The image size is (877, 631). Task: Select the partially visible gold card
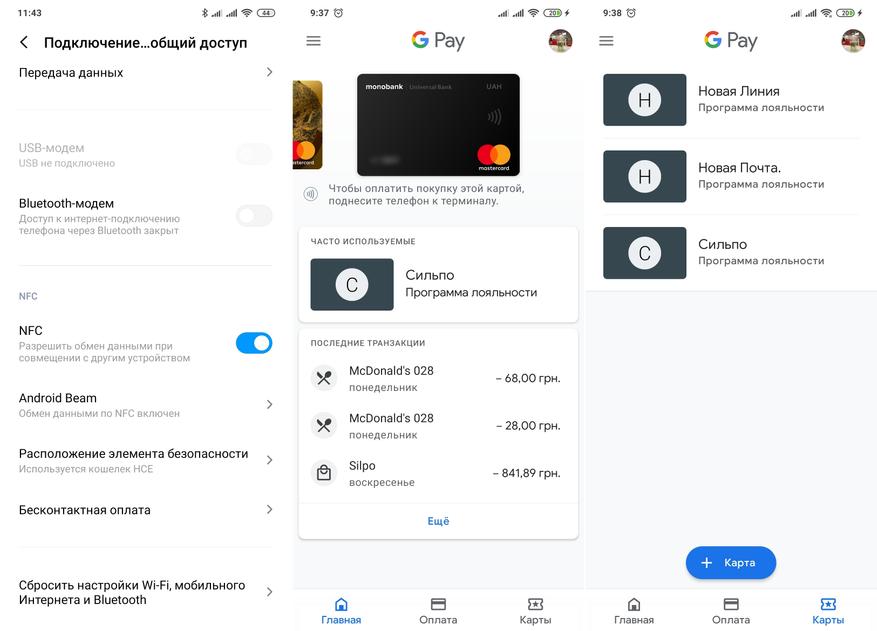307,125
